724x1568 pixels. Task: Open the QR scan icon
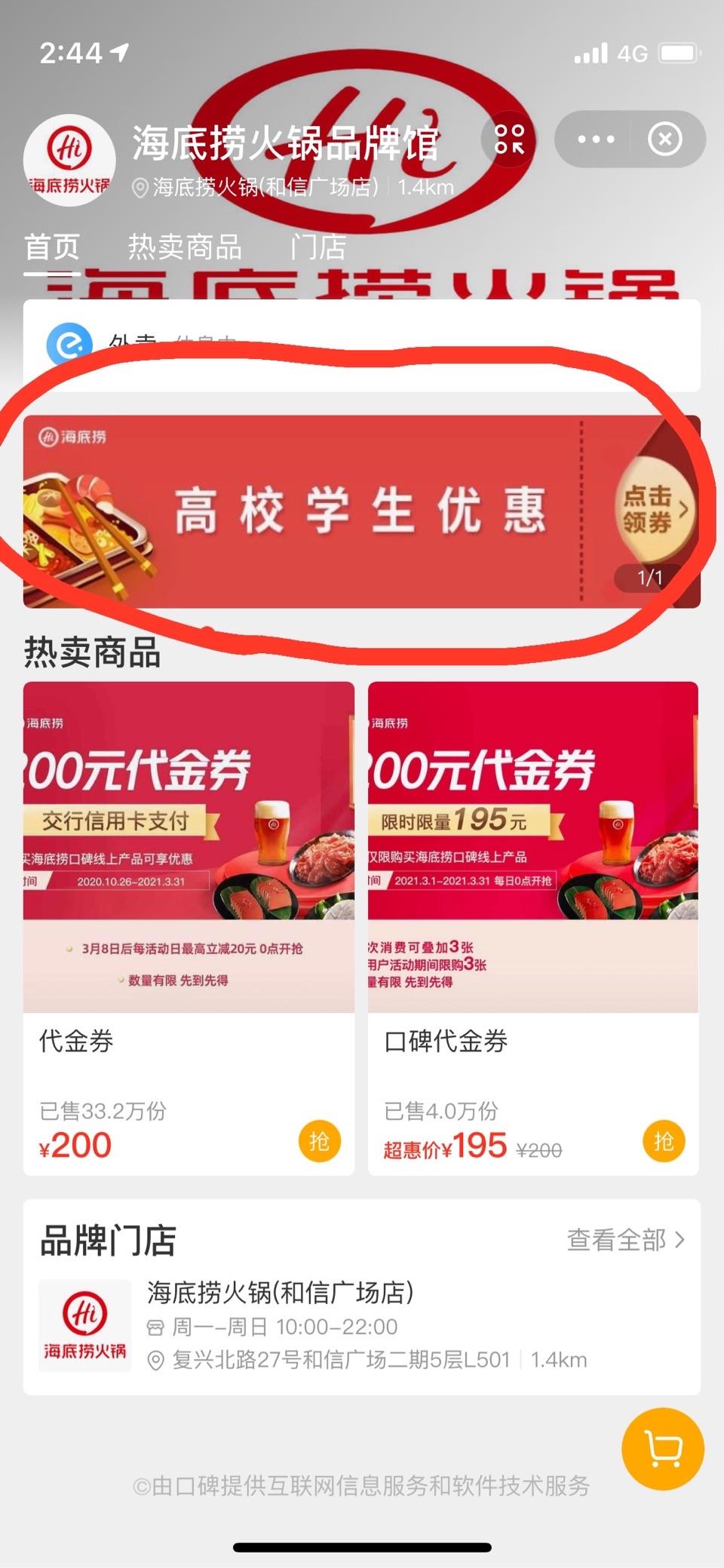509,140
